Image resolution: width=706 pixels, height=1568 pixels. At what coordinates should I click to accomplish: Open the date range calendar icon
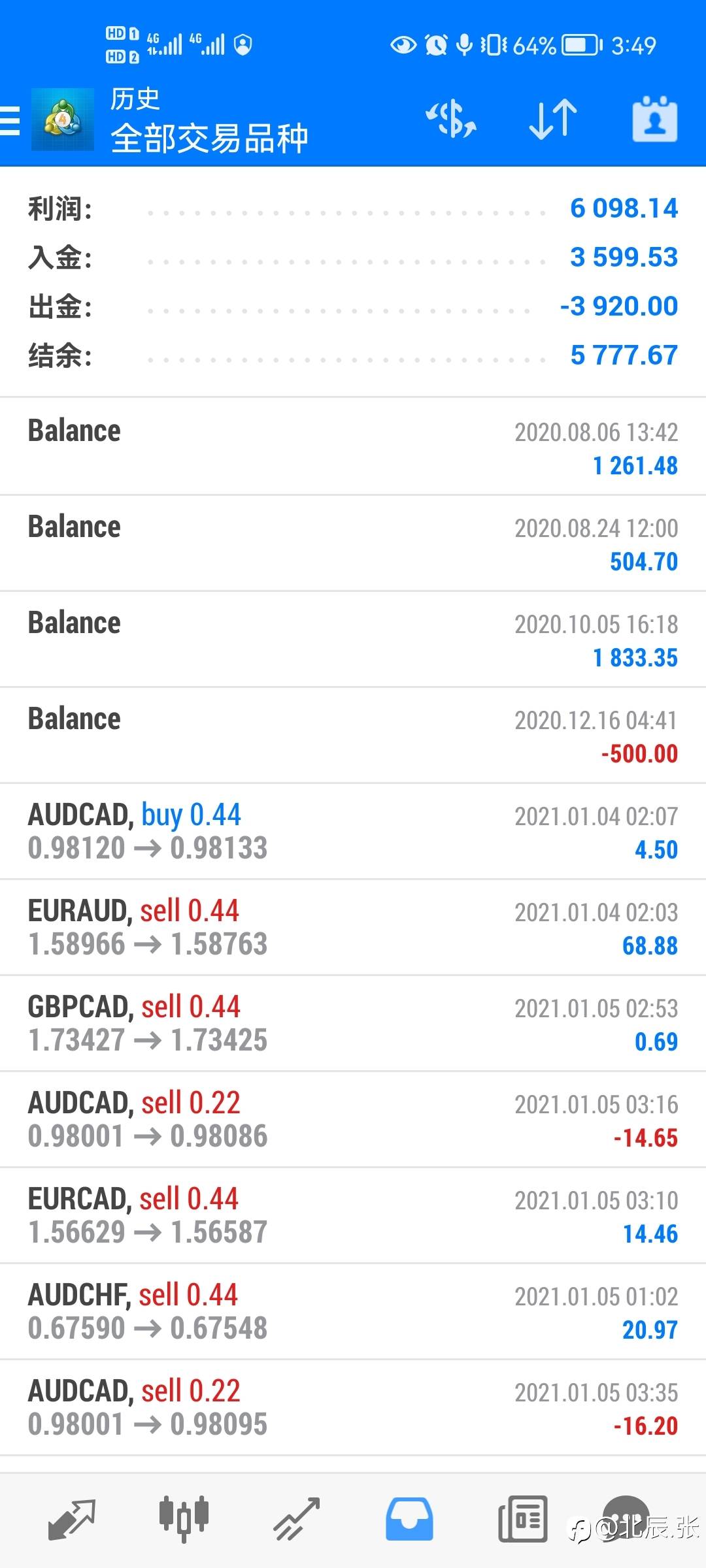pos(655,120)
